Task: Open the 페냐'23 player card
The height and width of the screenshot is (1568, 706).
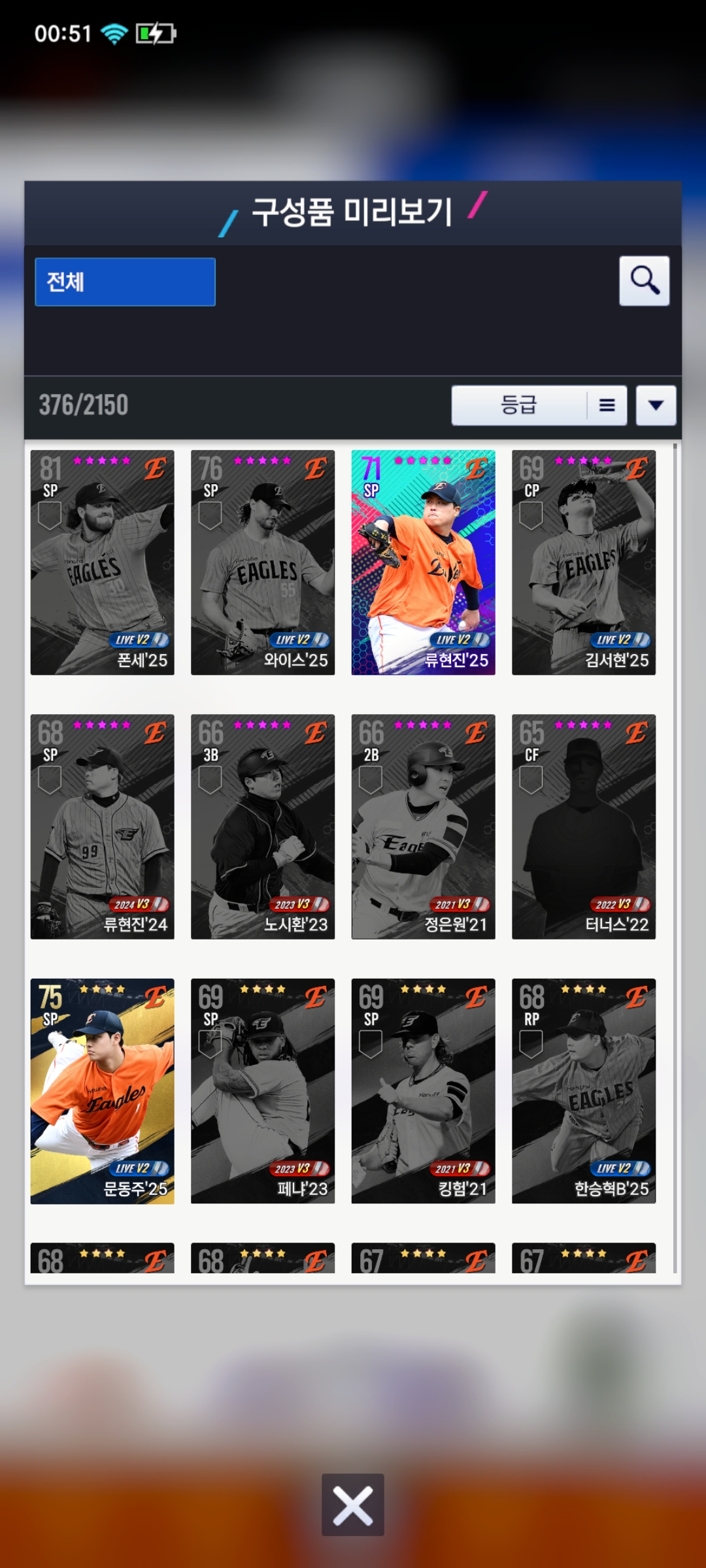Action: (x=263, y=1090)
